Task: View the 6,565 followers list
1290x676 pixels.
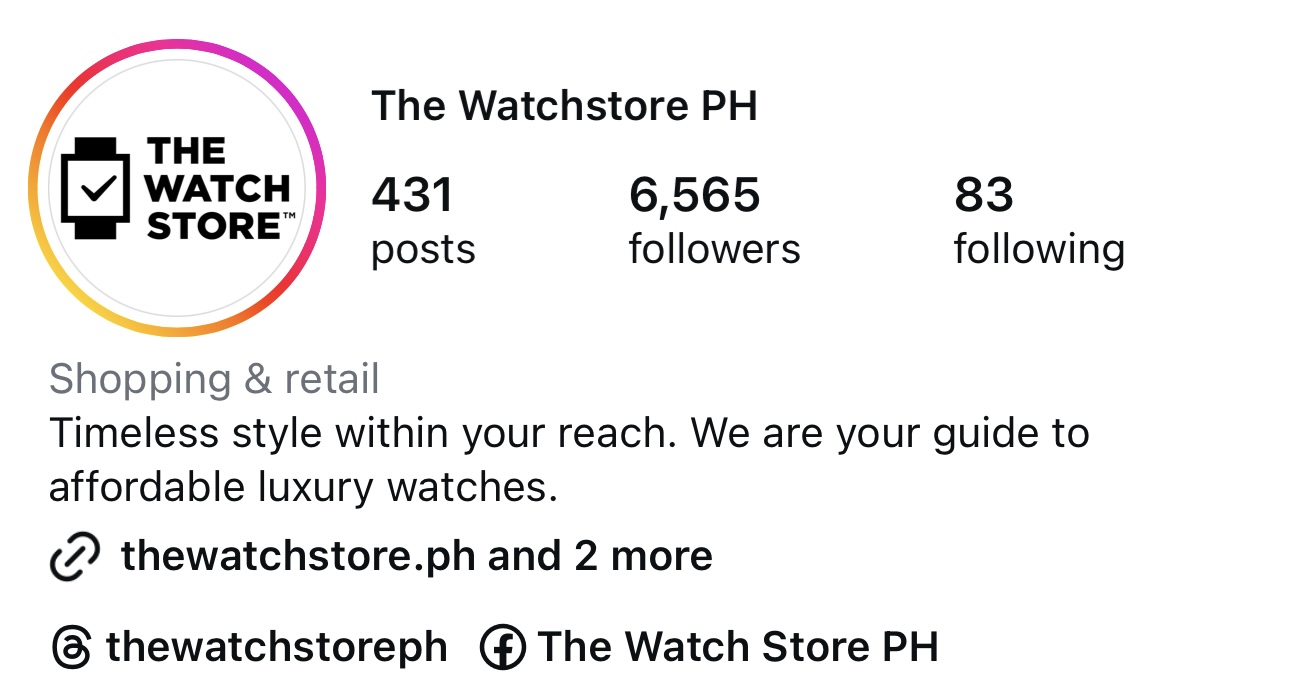Action: click(714, 221)
